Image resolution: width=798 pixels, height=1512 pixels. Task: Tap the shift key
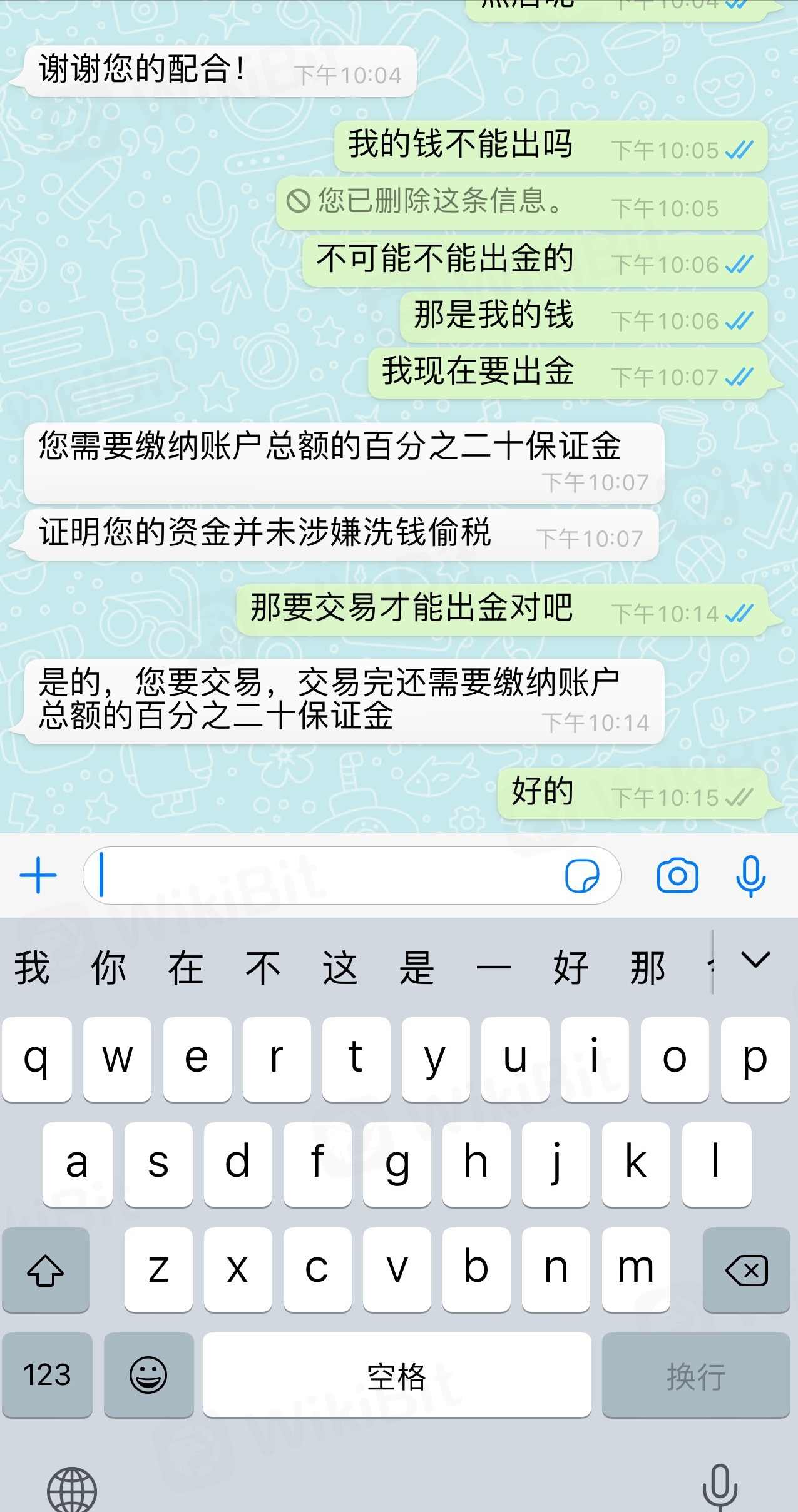tap(45, 1270)
